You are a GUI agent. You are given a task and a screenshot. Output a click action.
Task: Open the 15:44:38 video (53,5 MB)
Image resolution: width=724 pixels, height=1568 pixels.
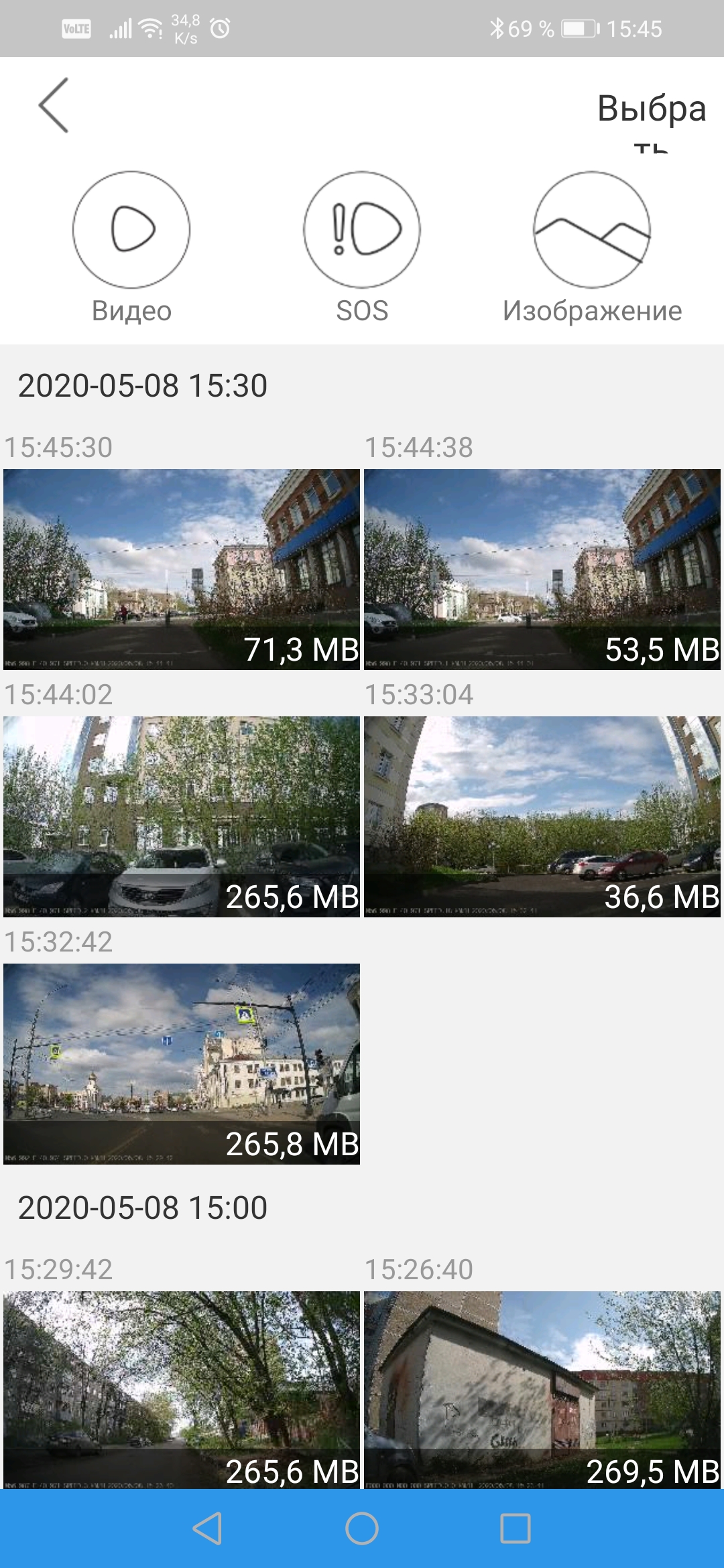(x=542, y=569)
